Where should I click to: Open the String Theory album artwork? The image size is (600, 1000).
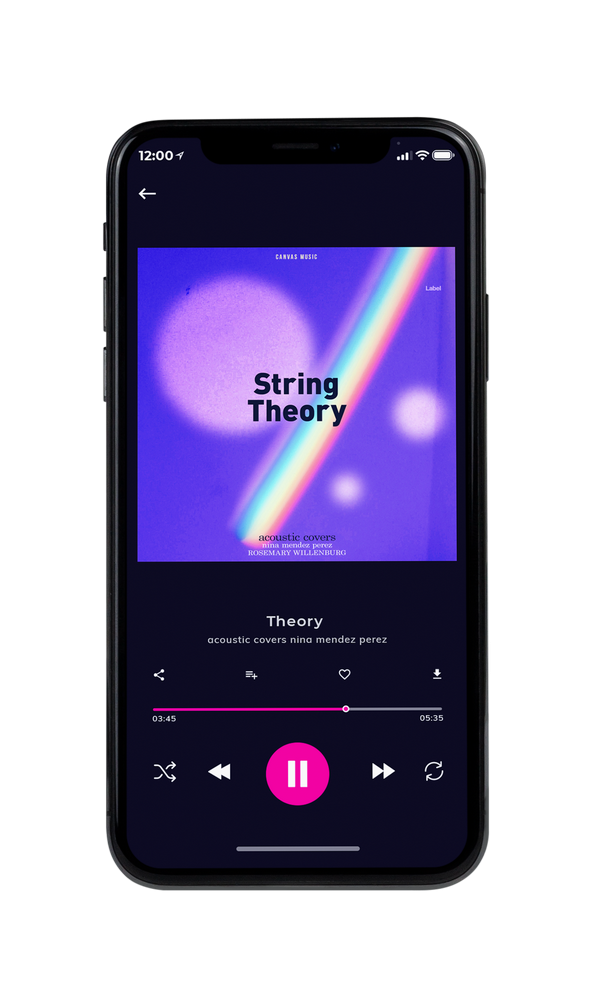click(297, 404)
